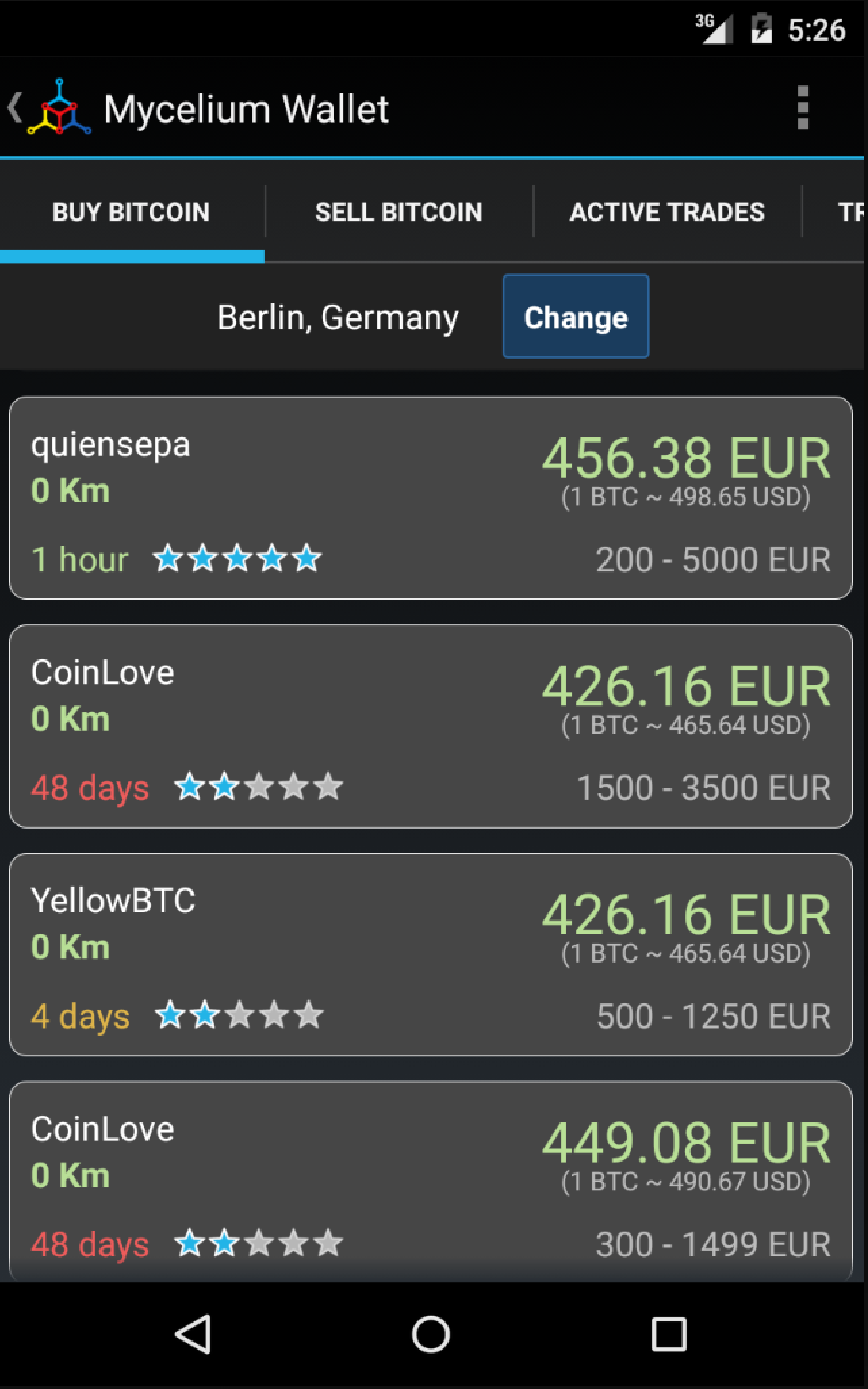Tap the star rating under CoinLove's 48 days label
868x1389 pixels.
coord(257,787)
